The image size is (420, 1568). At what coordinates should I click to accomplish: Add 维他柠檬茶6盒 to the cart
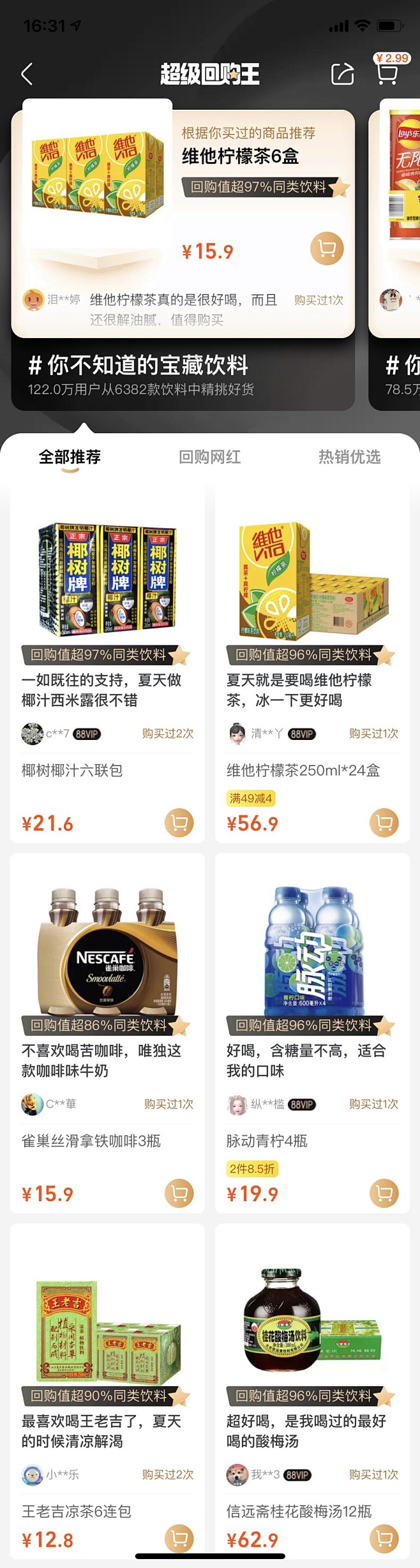327,249
